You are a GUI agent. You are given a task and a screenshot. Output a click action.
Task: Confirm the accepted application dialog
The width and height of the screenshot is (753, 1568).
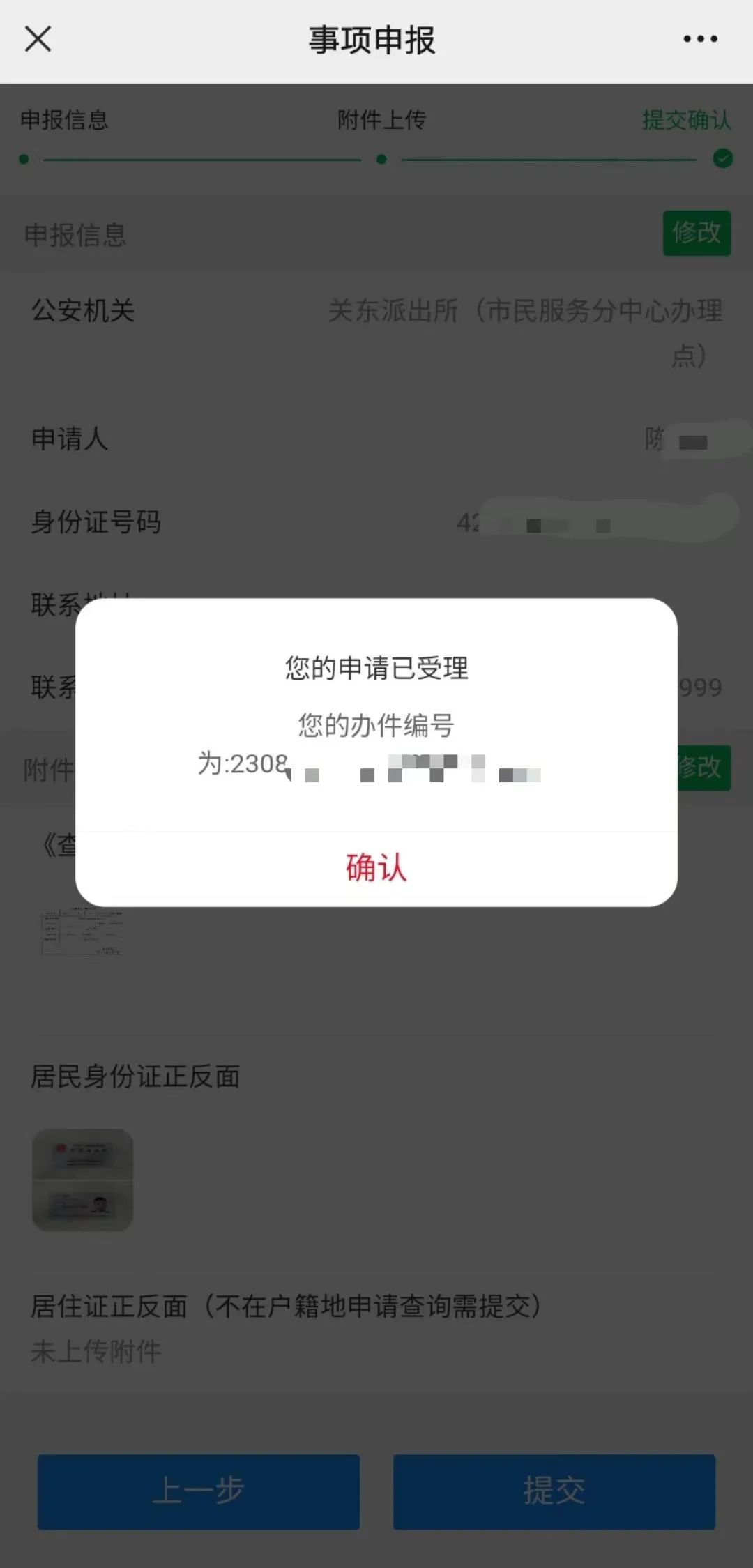point(376,868)
